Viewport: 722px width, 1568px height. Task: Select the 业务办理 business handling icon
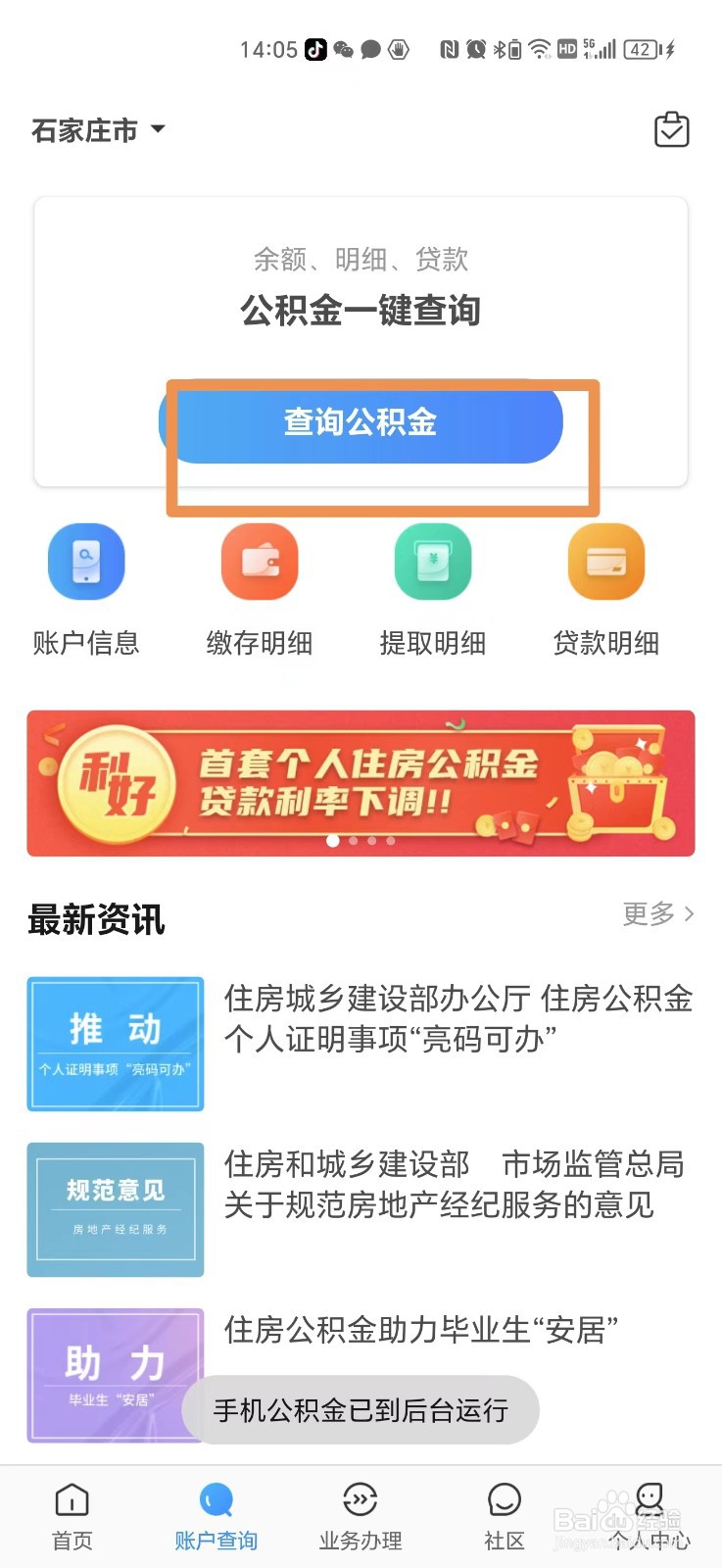360,1499
